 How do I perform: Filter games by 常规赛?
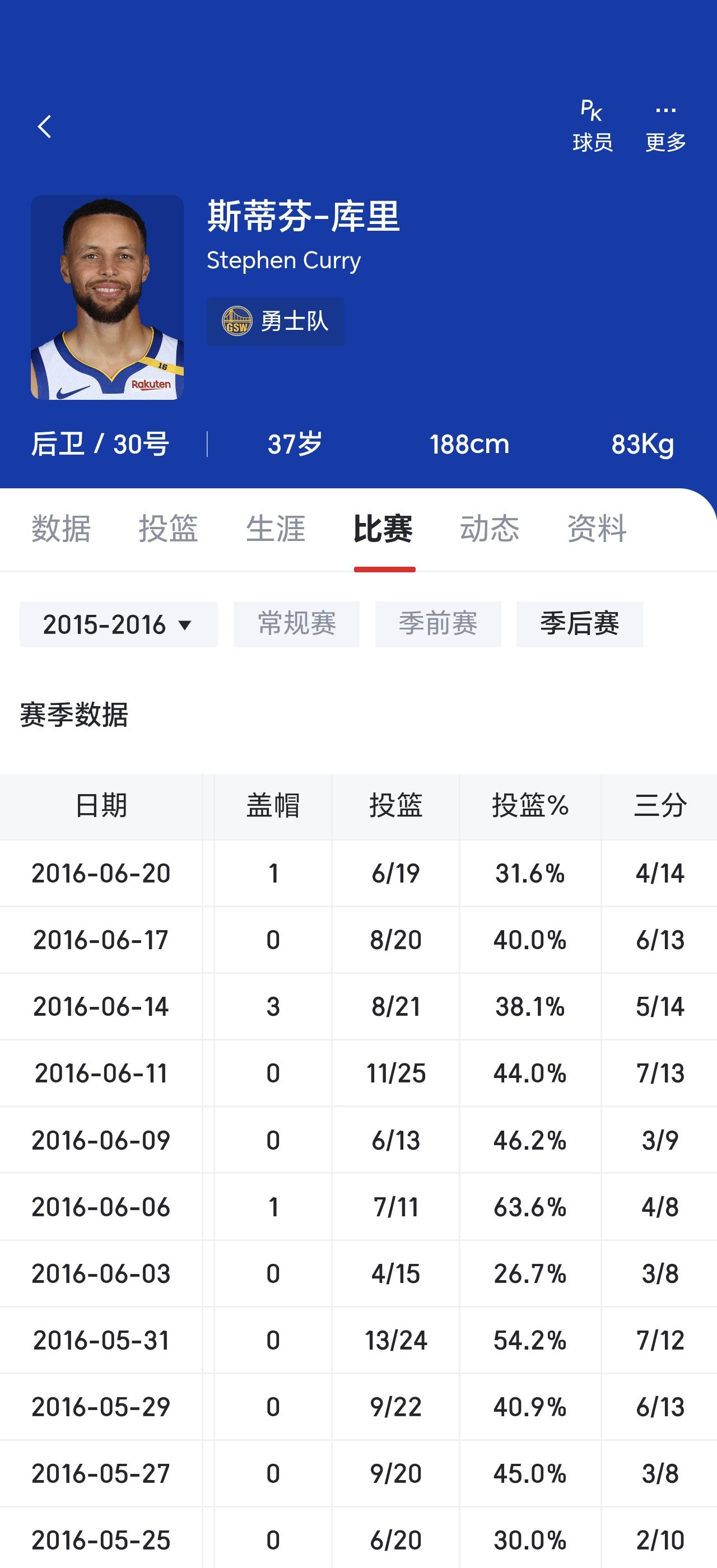[296, 624]
